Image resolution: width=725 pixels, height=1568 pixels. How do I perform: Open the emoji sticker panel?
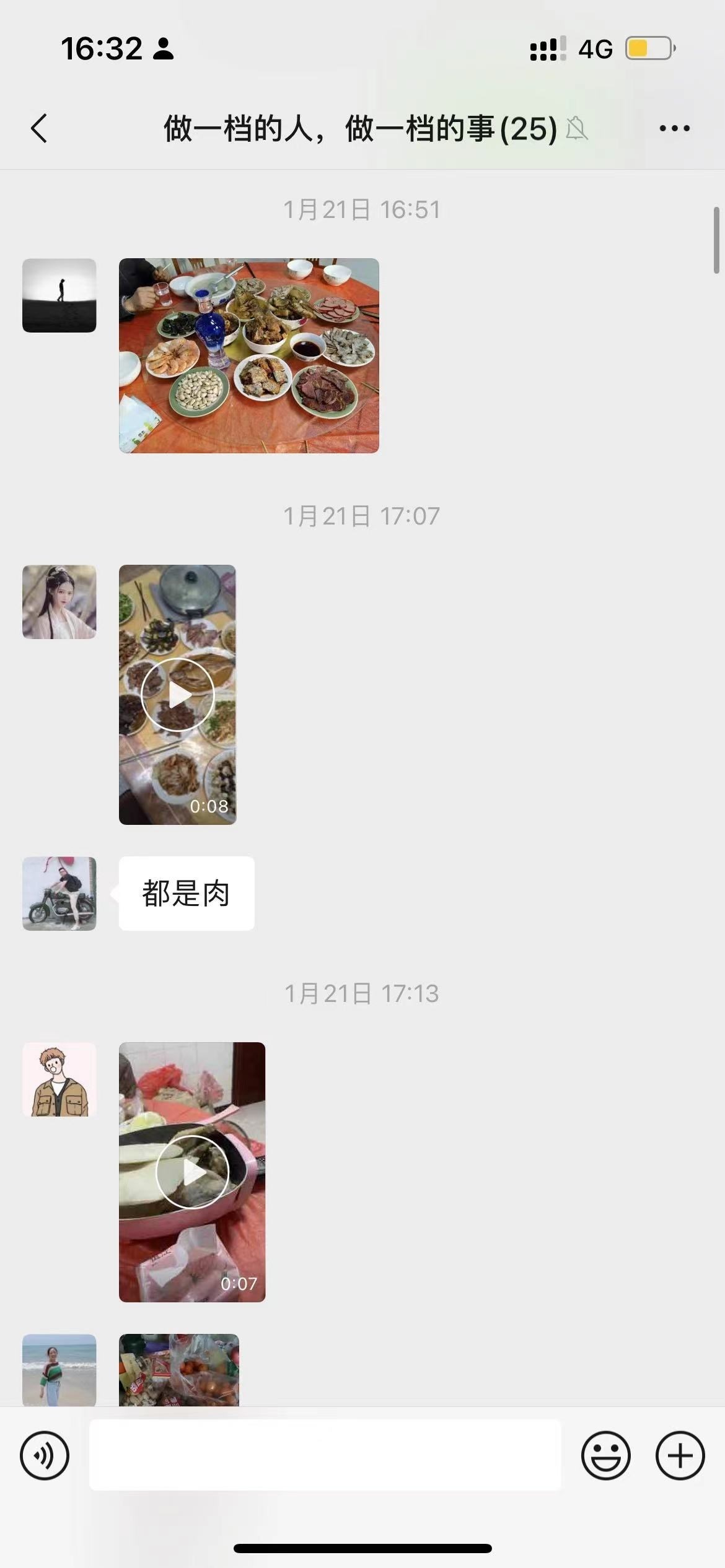coord(605,1456)
